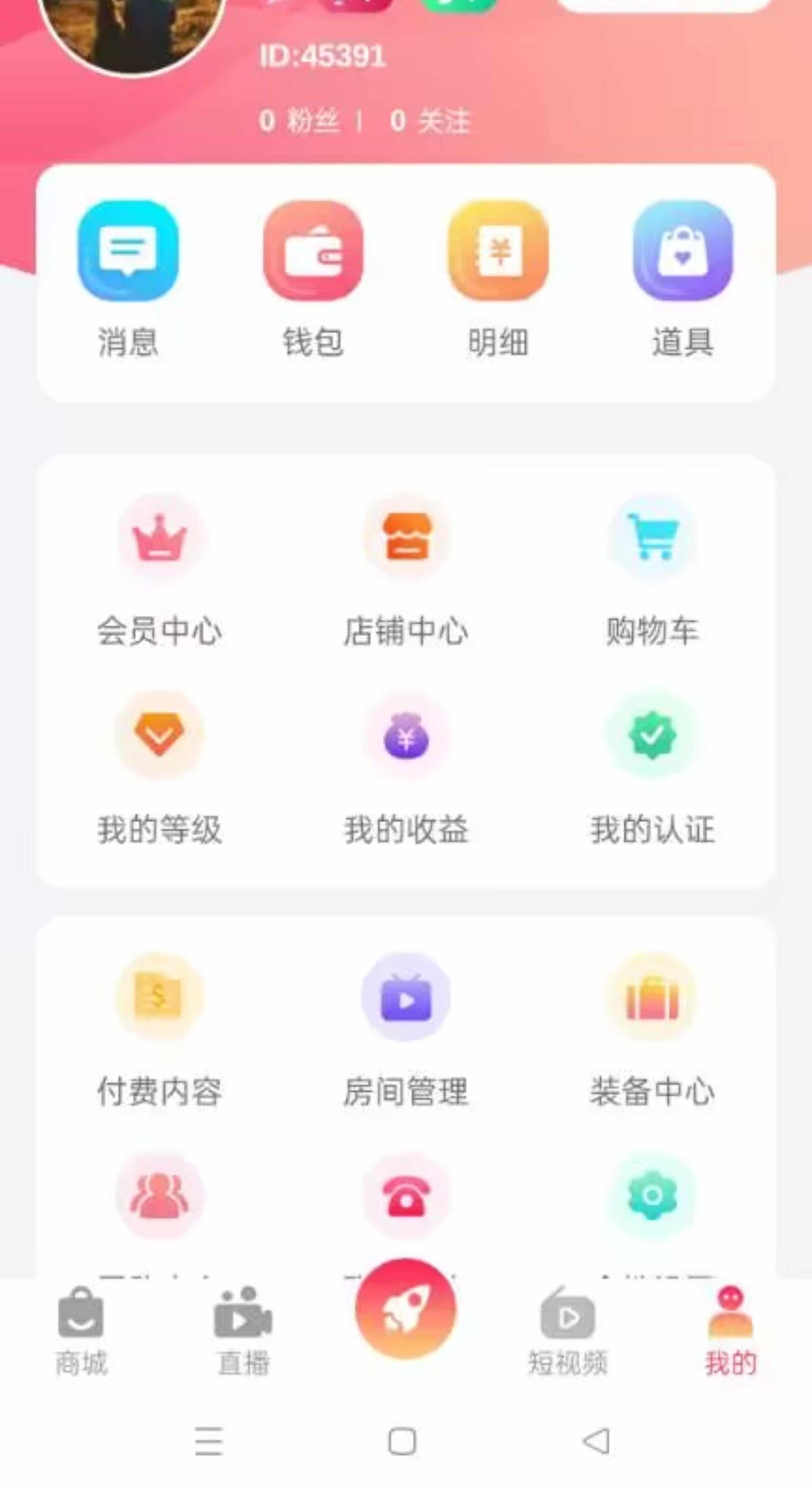Open the 道具 props bag icon

coord(683,254)
